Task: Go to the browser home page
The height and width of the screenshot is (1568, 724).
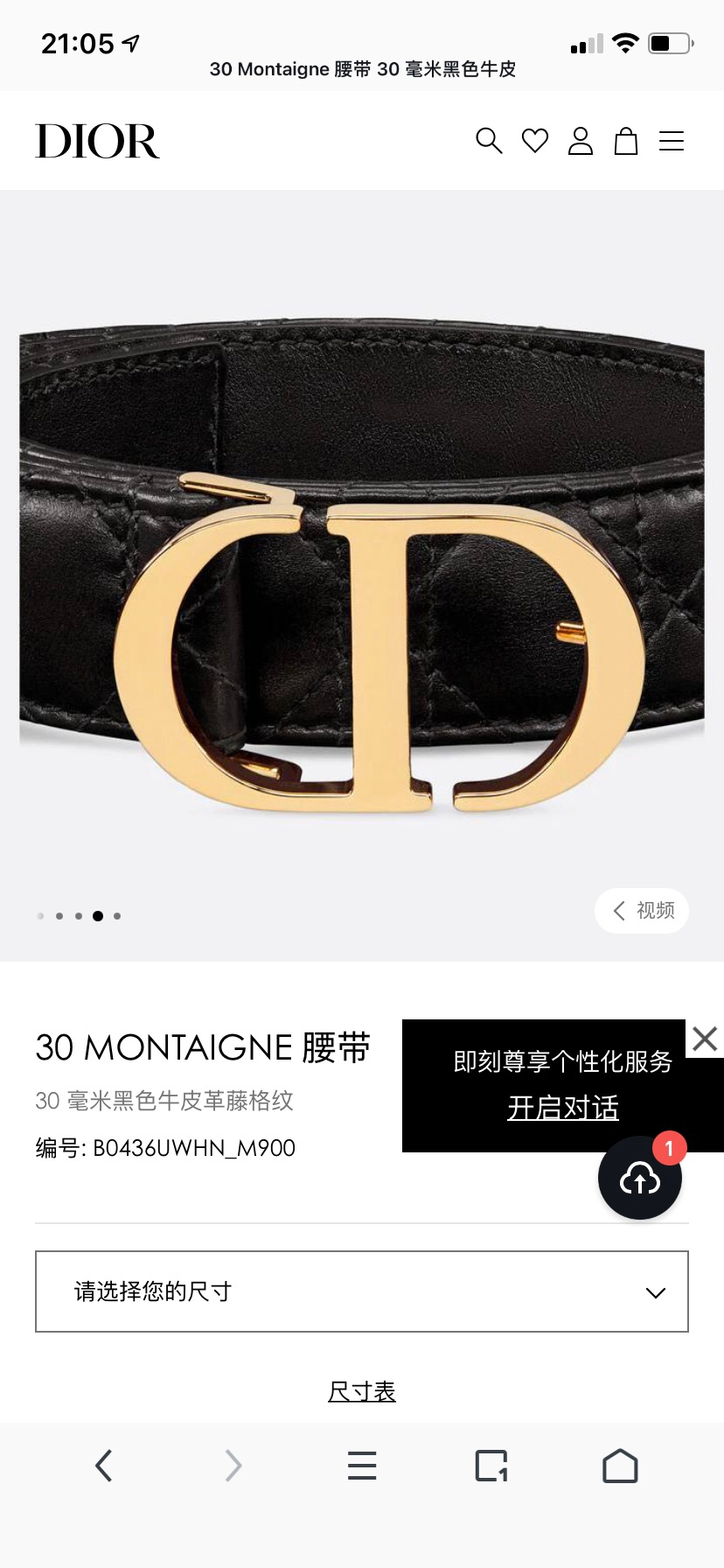Action: tap(620, 1466)
